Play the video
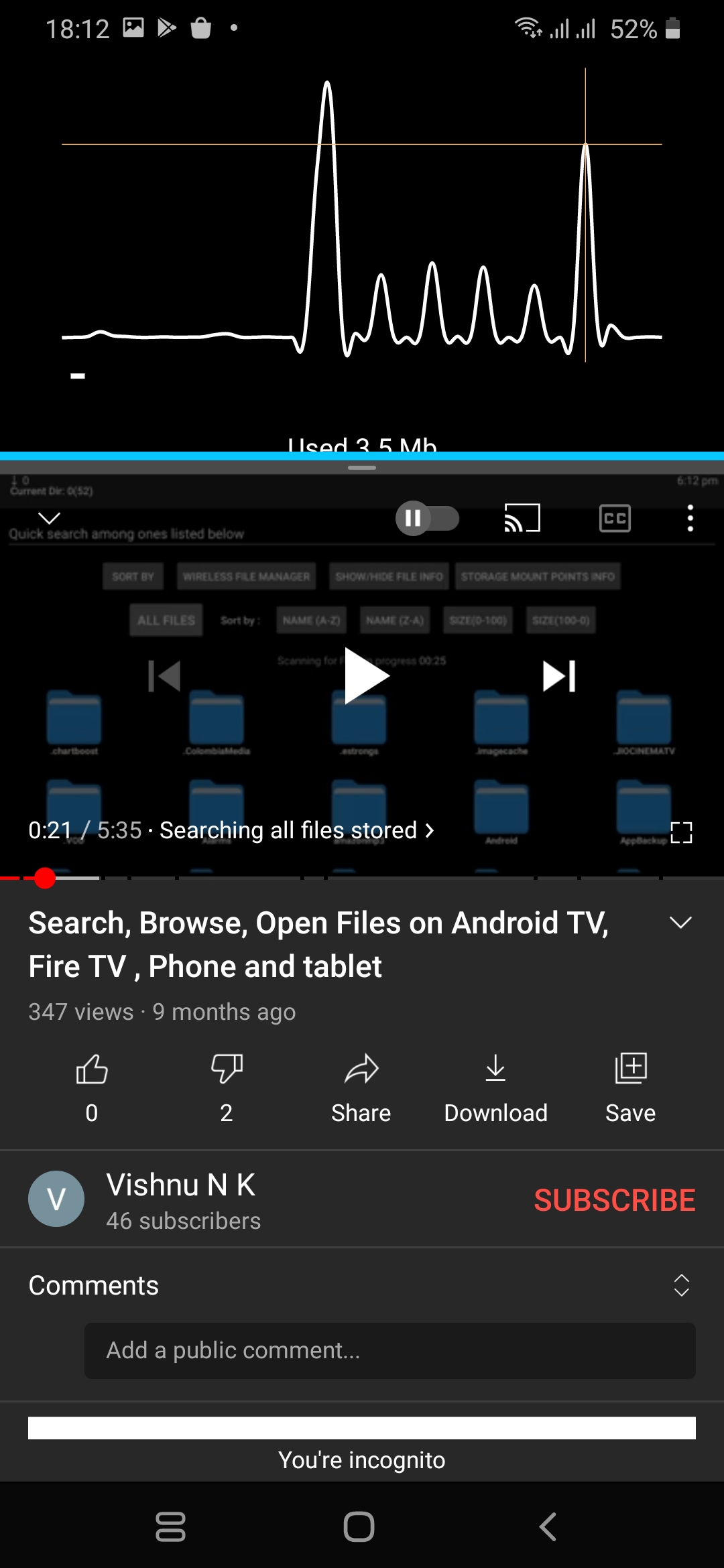This screenshot has height=1568, width=724. pyautogui.click(x=366, y=675)
